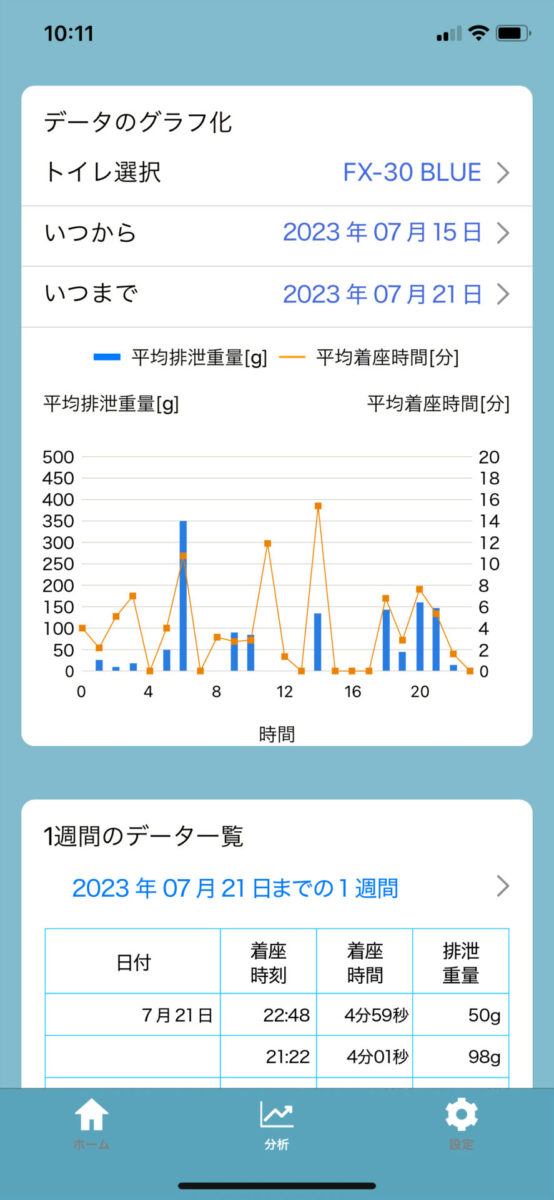Toggle the 平均排泄重量[g] legend item
The height and width of the screenshot is (1200, 554).
tap(181, 357)
